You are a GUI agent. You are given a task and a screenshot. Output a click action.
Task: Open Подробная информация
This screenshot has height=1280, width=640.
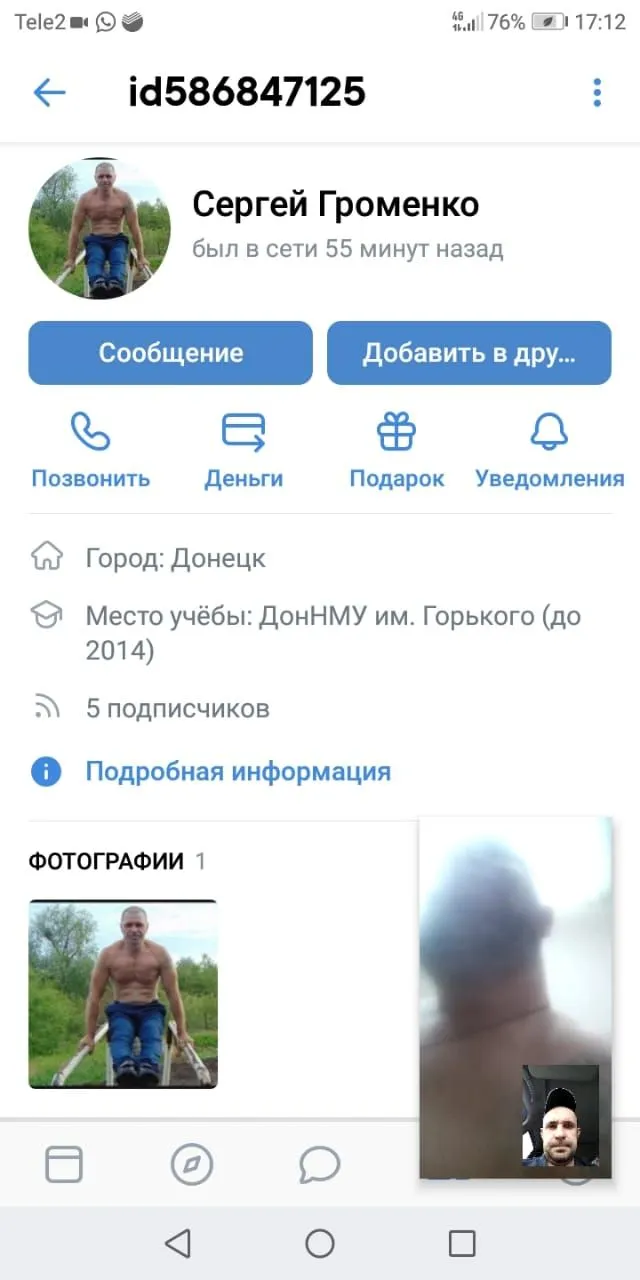237,771
